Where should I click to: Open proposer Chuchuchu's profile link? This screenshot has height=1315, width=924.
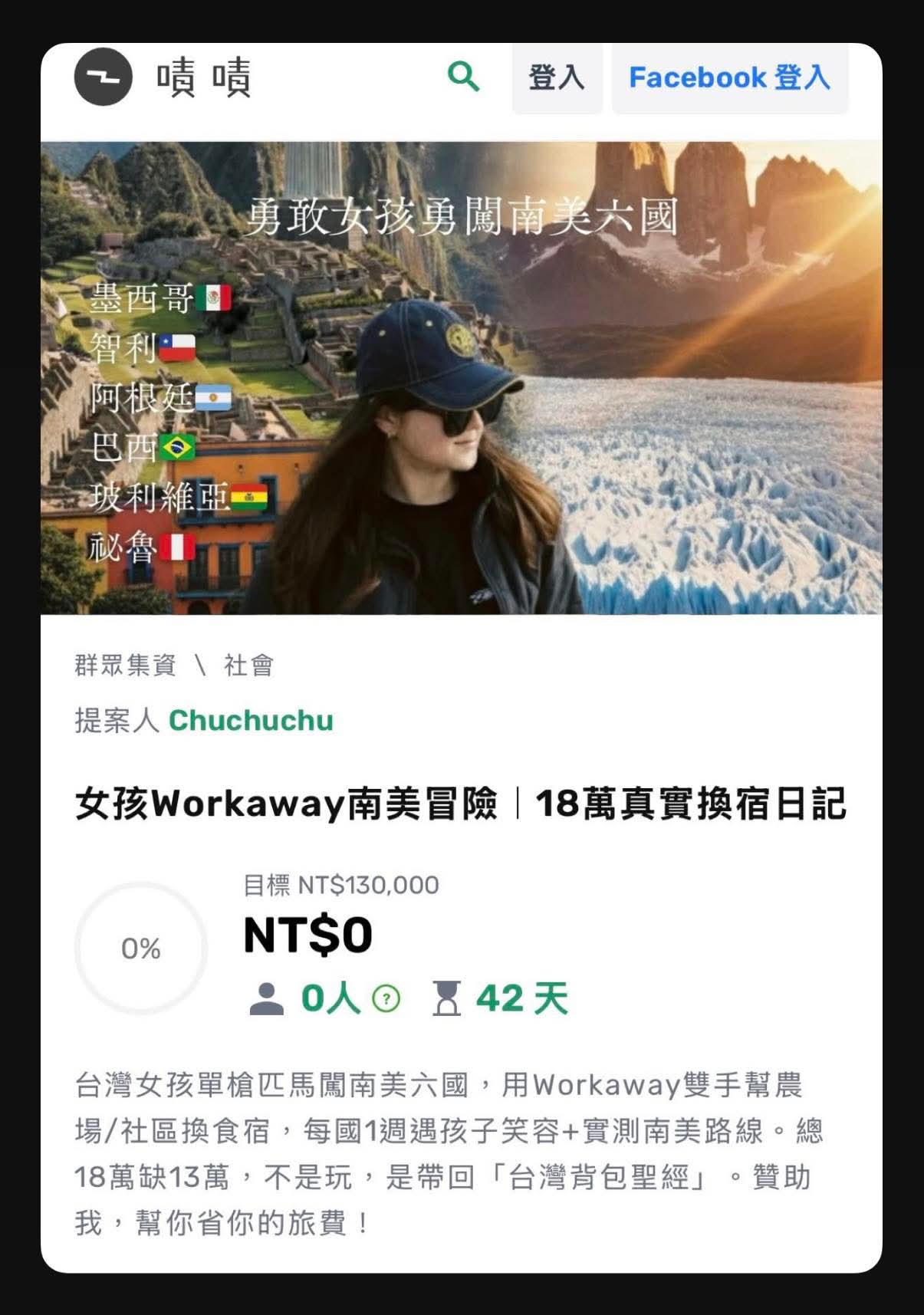click(251, 720)
